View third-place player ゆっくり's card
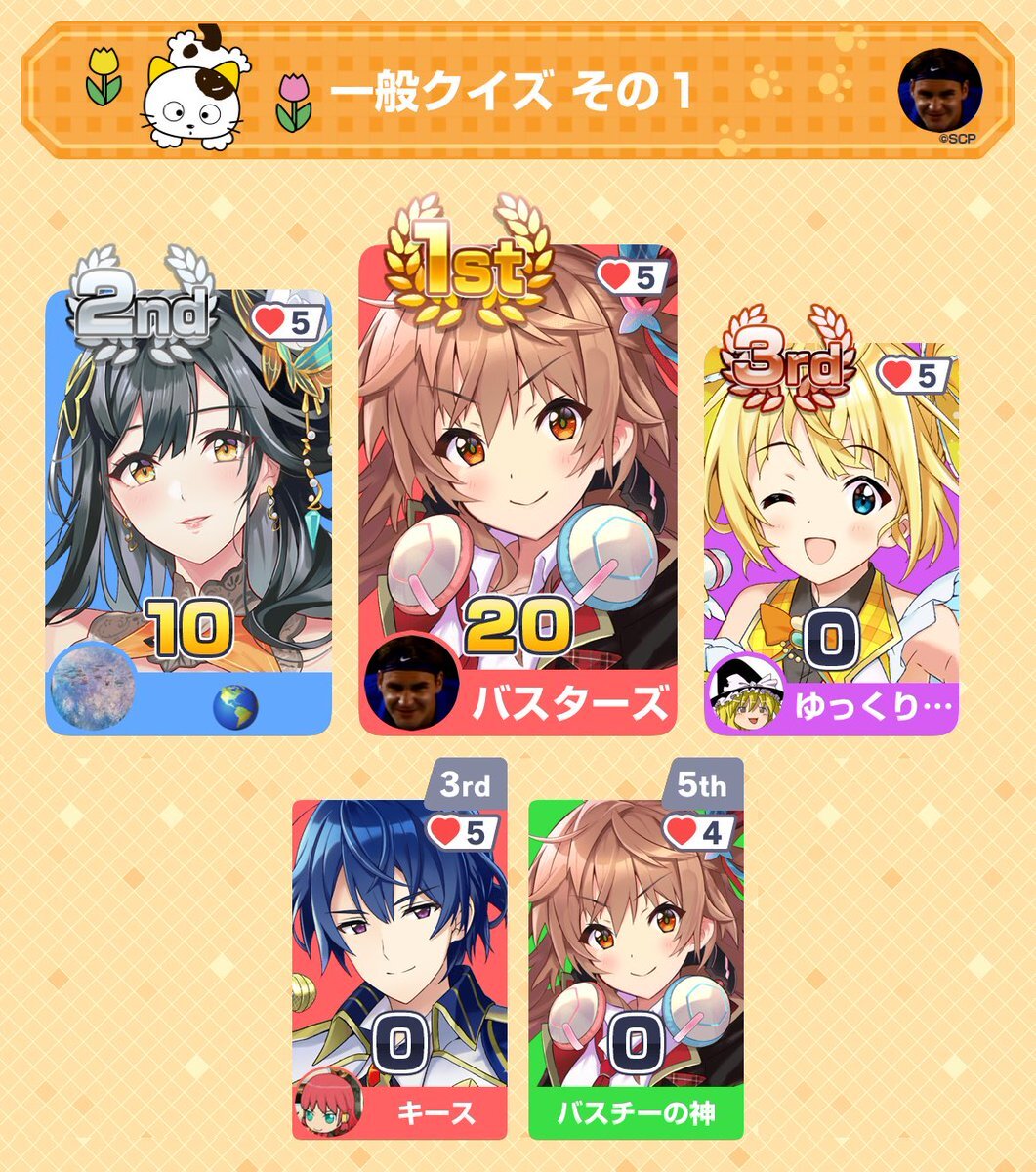 (830, 537)
